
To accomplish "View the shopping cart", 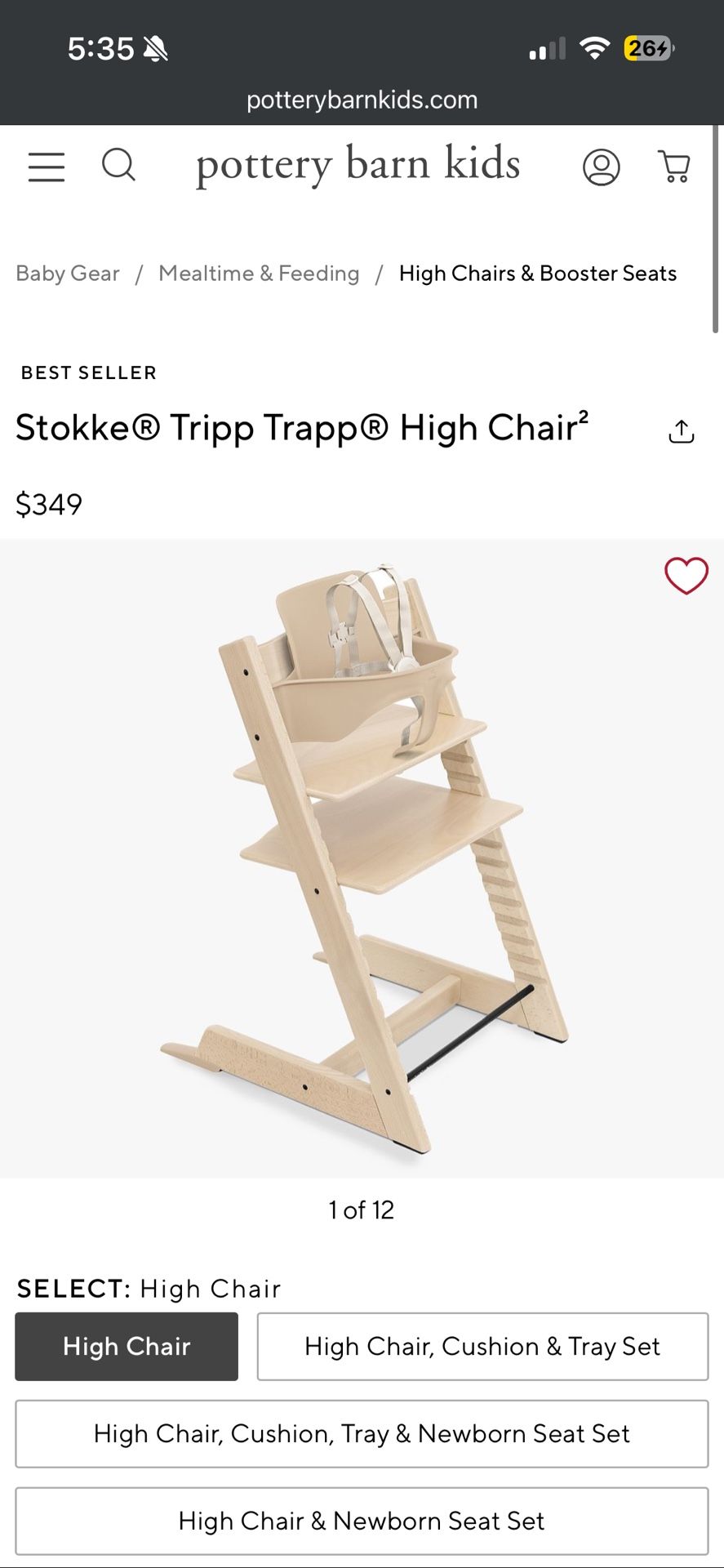I will coord(674,167).
